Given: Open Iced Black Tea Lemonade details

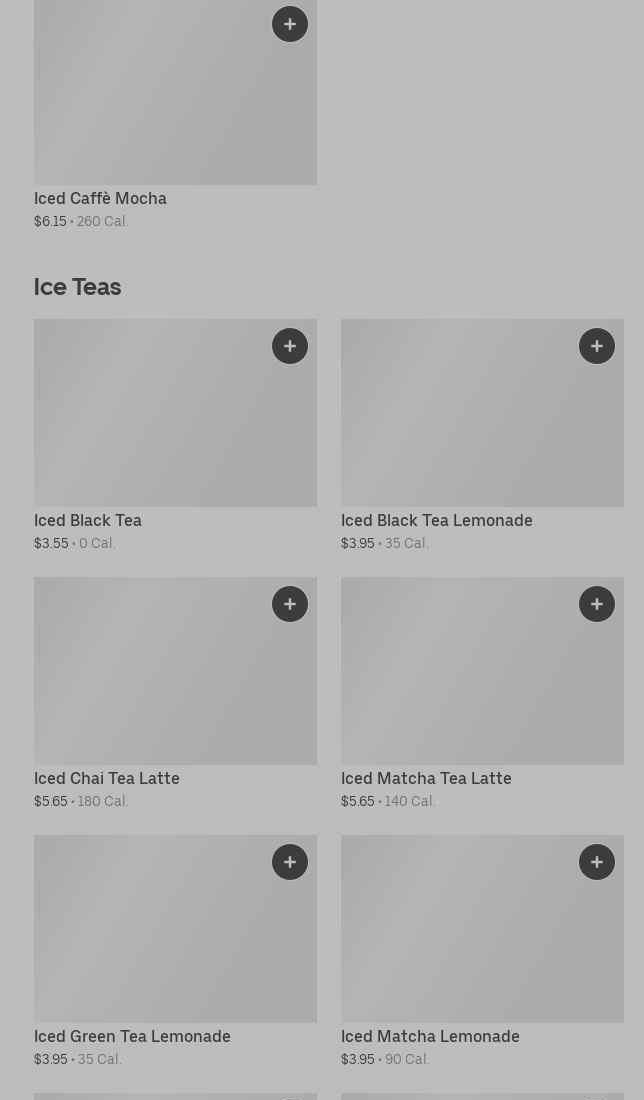Looking at the screenshot, I should click(483, 436).
